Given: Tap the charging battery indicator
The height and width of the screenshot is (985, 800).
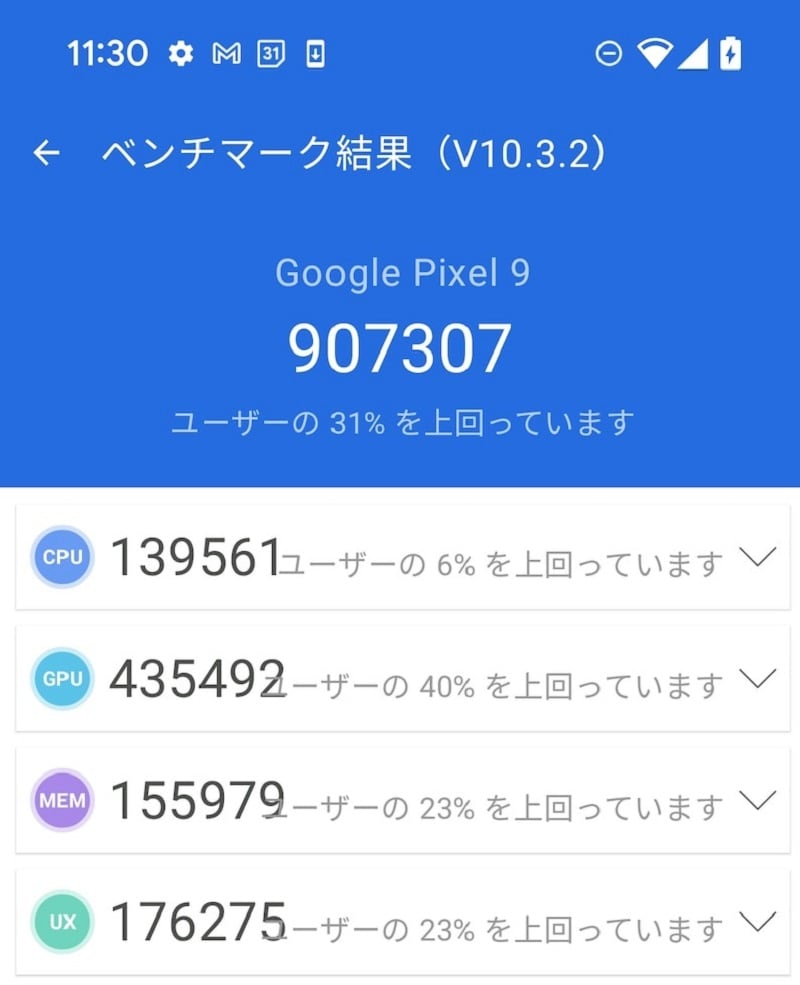Looking at the screenshot, I should click(x=729, y=54).
